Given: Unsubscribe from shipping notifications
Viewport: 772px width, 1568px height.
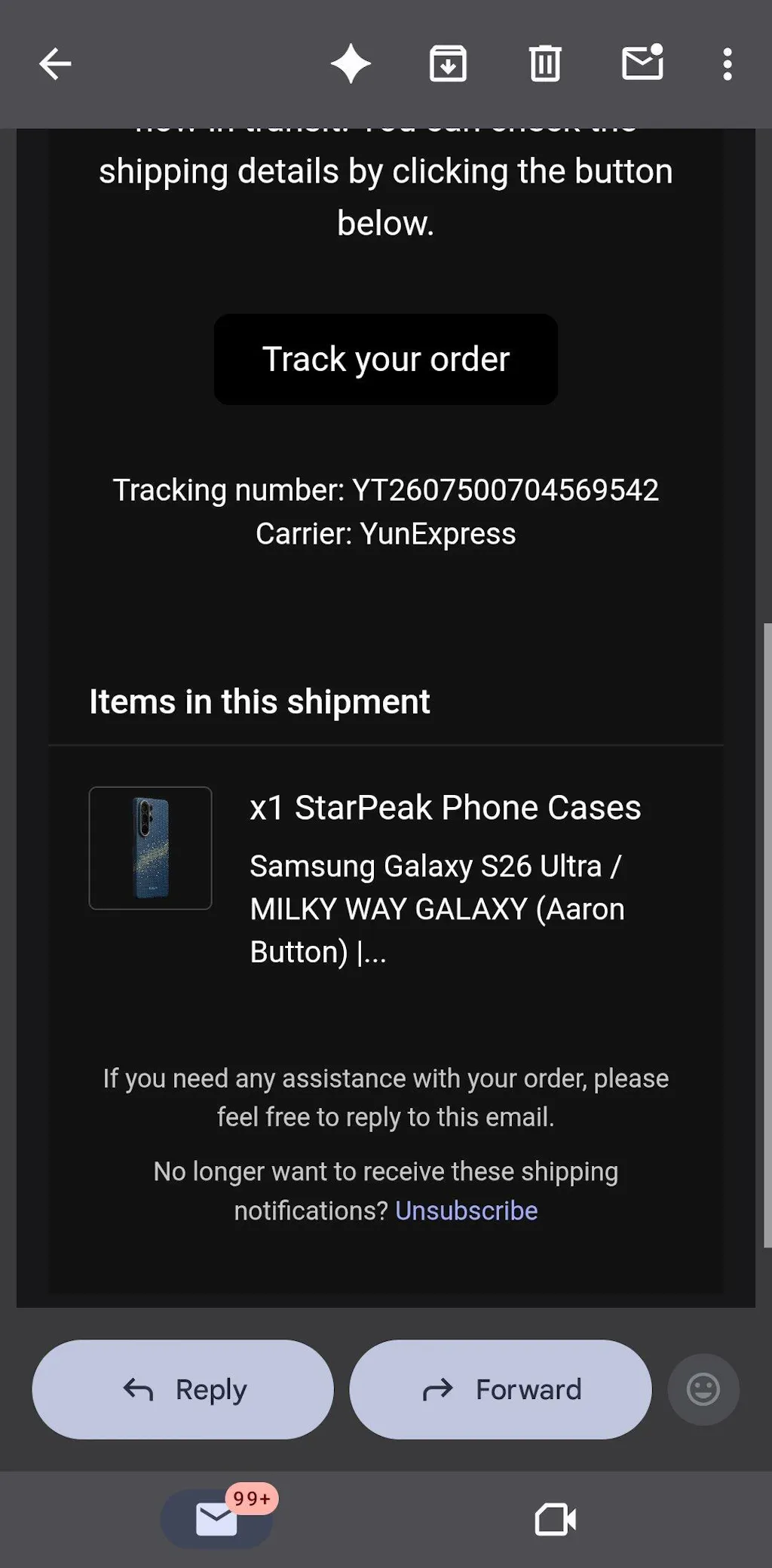Looking at the screenshot, I should tap(466, 1211).
